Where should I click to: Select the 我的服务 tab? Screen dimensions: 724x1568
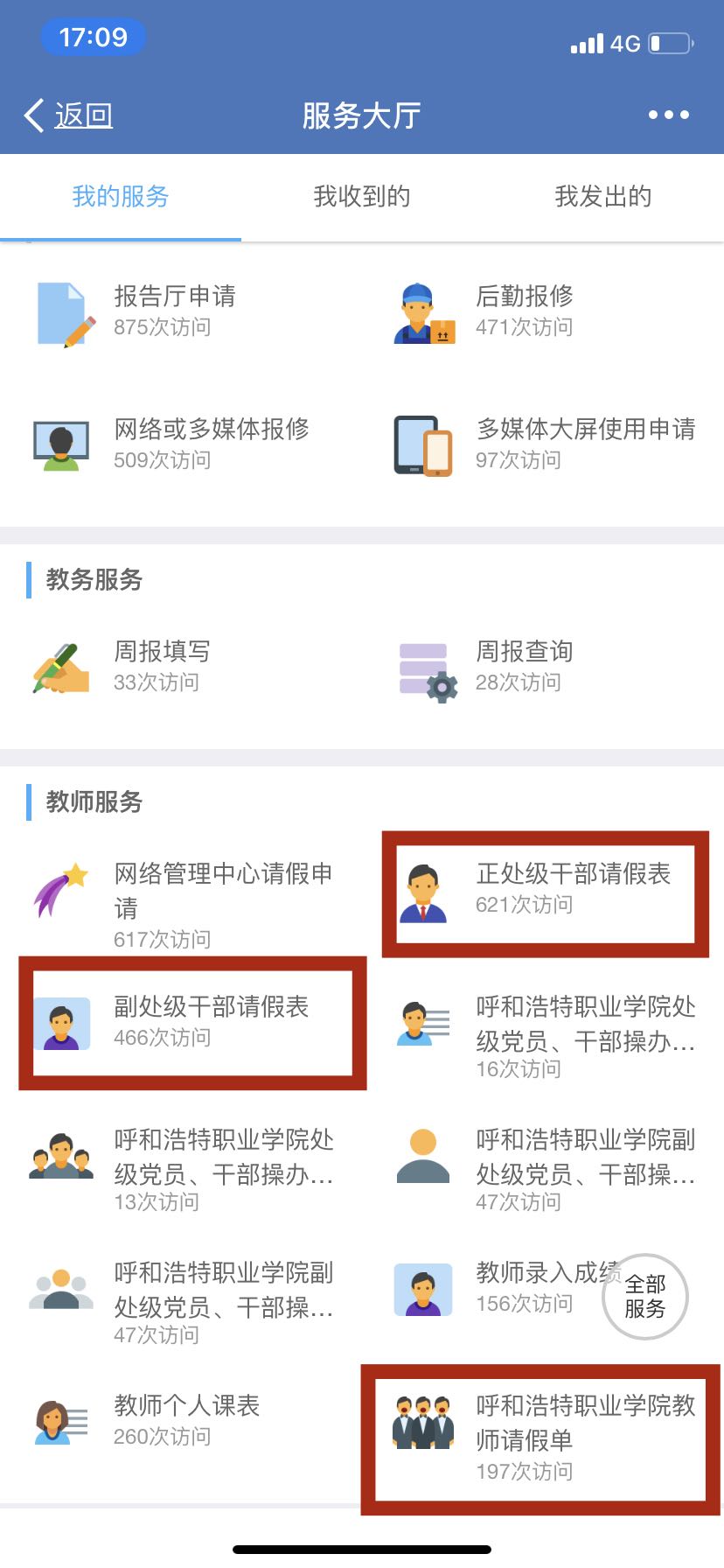coord(121,197)
